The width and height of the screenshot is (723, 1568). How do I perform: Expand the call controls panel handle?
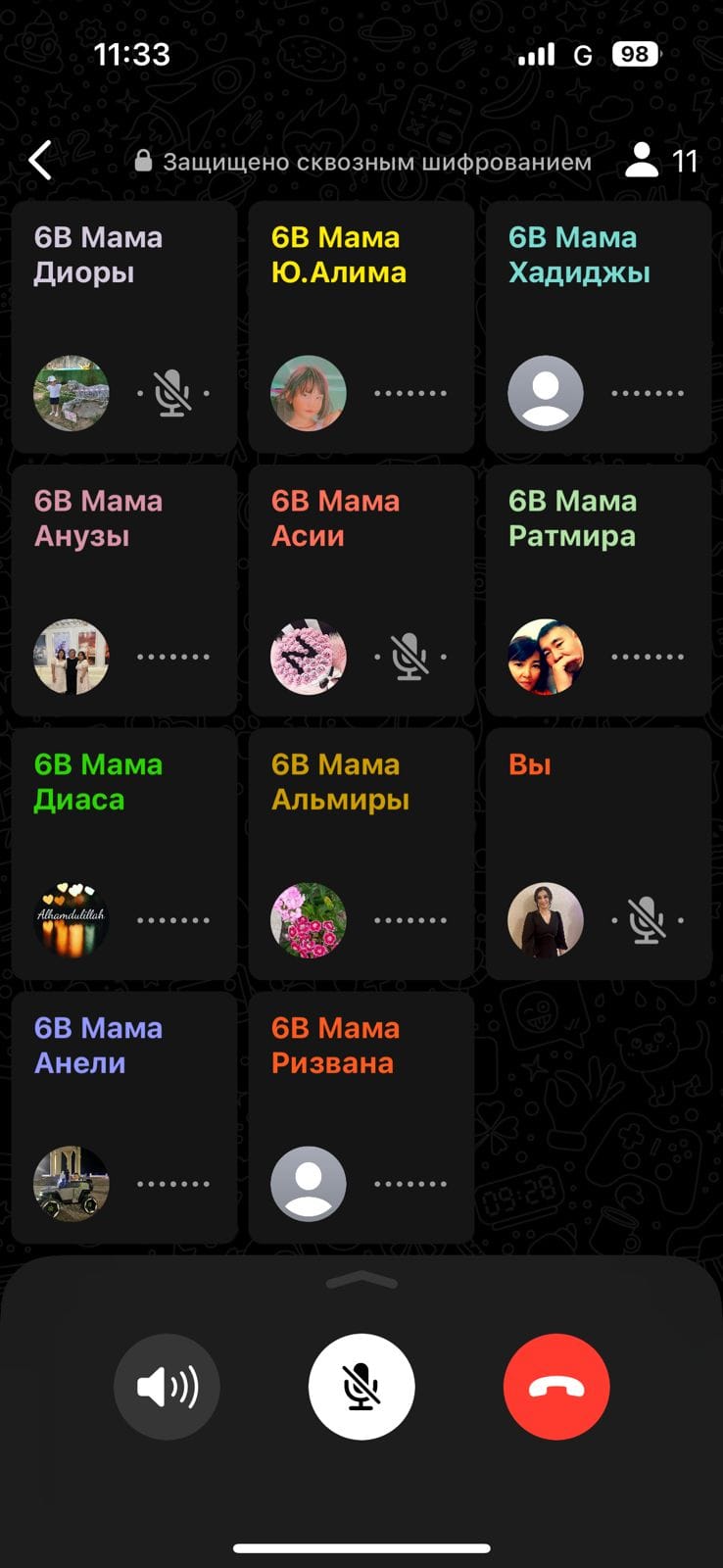(361, 1279)
